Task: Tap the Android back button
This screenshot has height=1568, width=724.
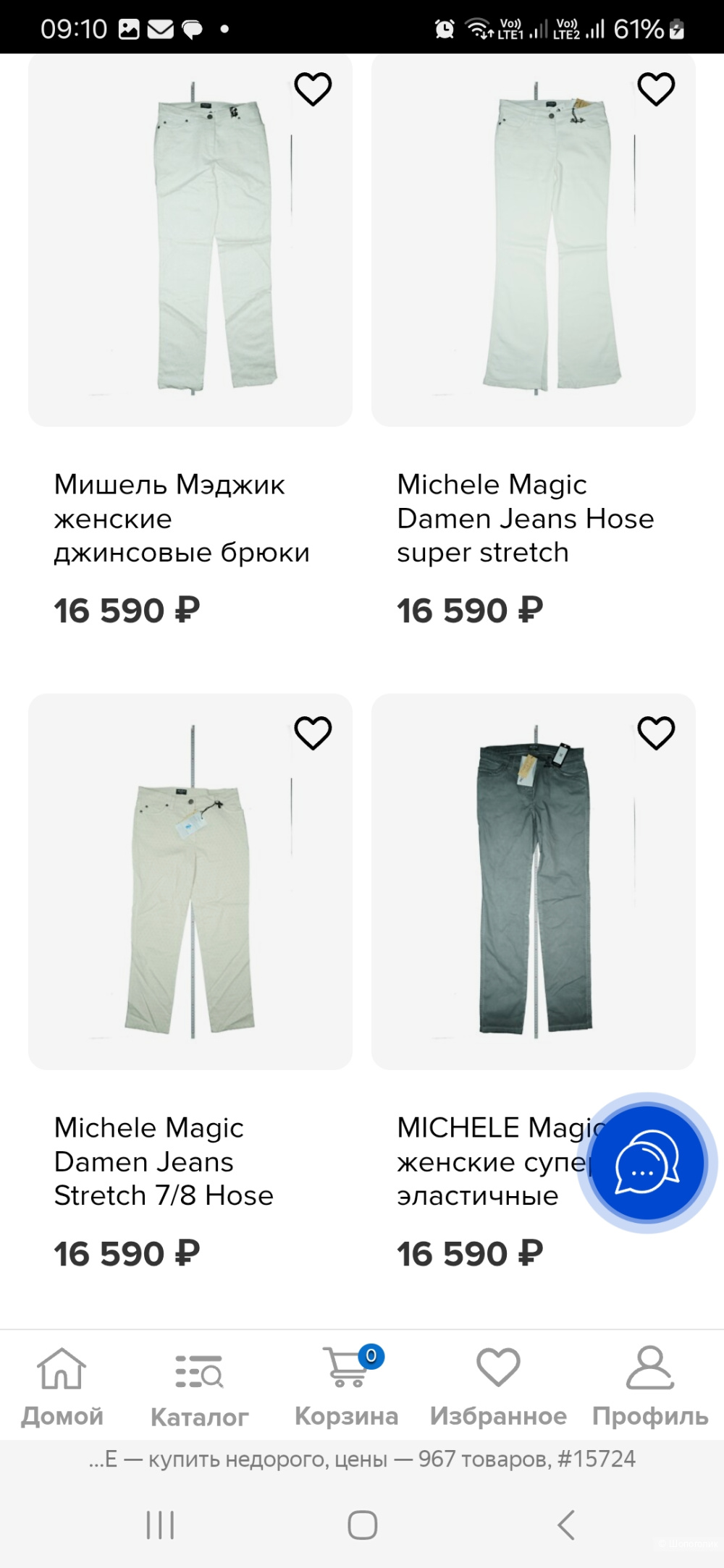Action: [x=566, y=1525]
